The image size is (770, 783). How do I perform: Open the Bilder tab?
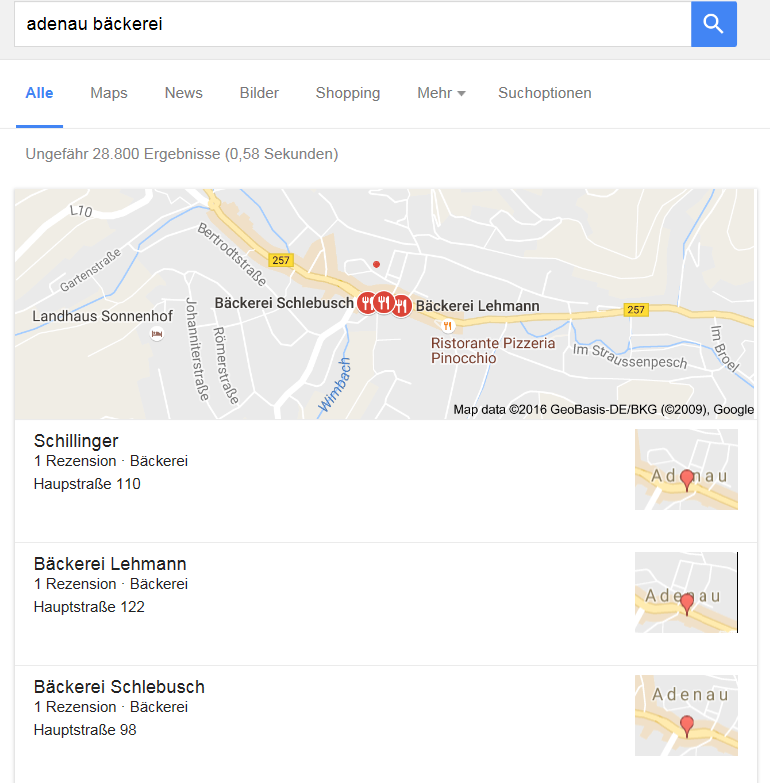click(x=259, y=93)
